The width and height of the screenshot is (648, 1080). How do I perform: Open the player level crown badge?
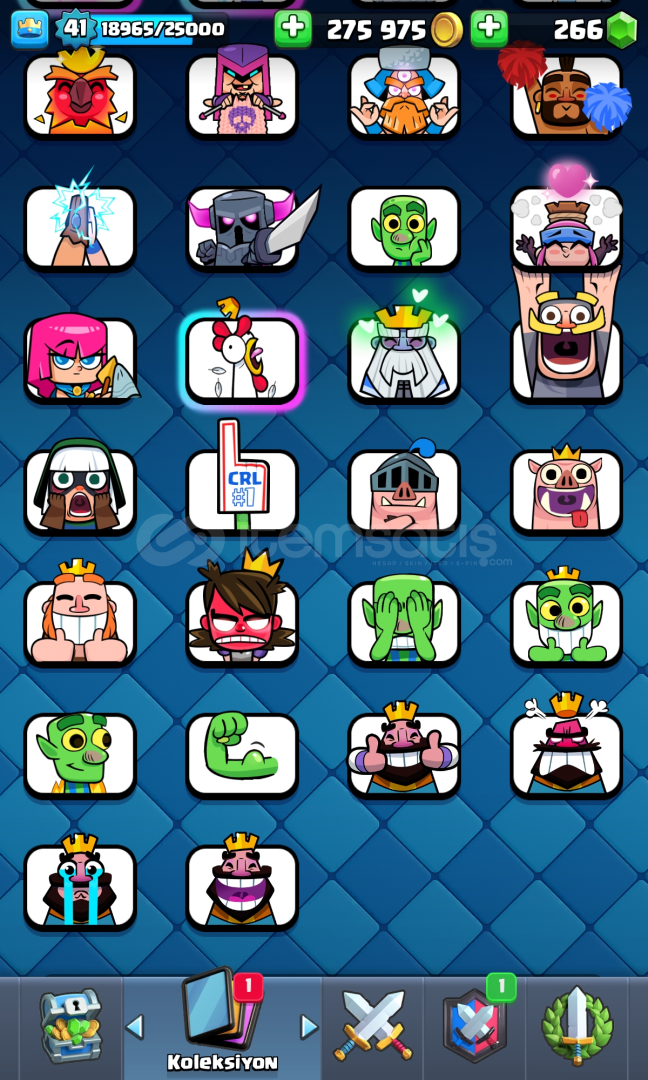[x=30, y=30]
